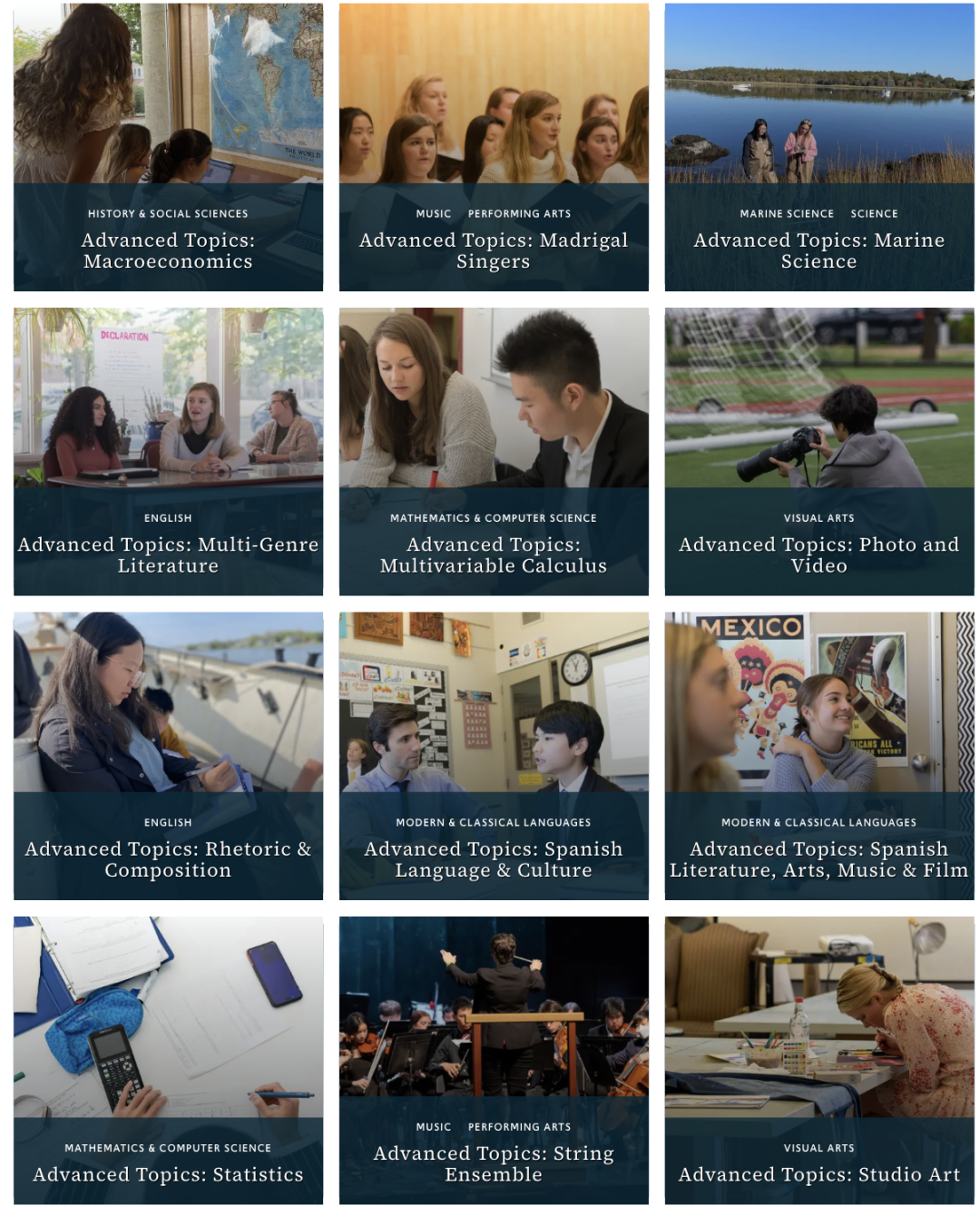View the Advanced Topics: Marine Science card
Image resolution: width=980 pixels, height=1216 pixels.
click(818, 250)
